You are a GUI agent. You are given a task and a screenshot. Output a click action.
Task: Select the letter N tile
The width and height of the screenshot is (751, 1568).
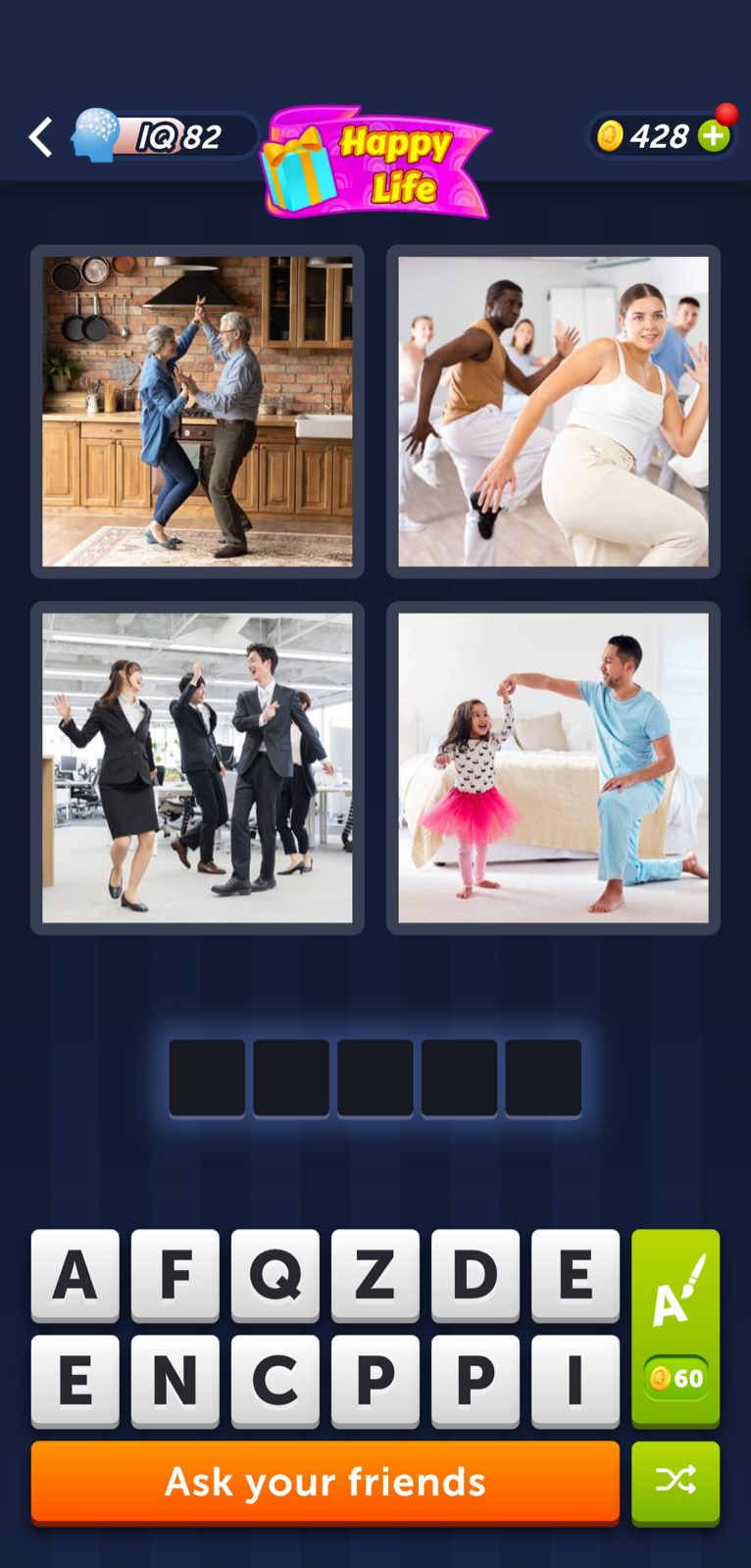(175, 1379)
